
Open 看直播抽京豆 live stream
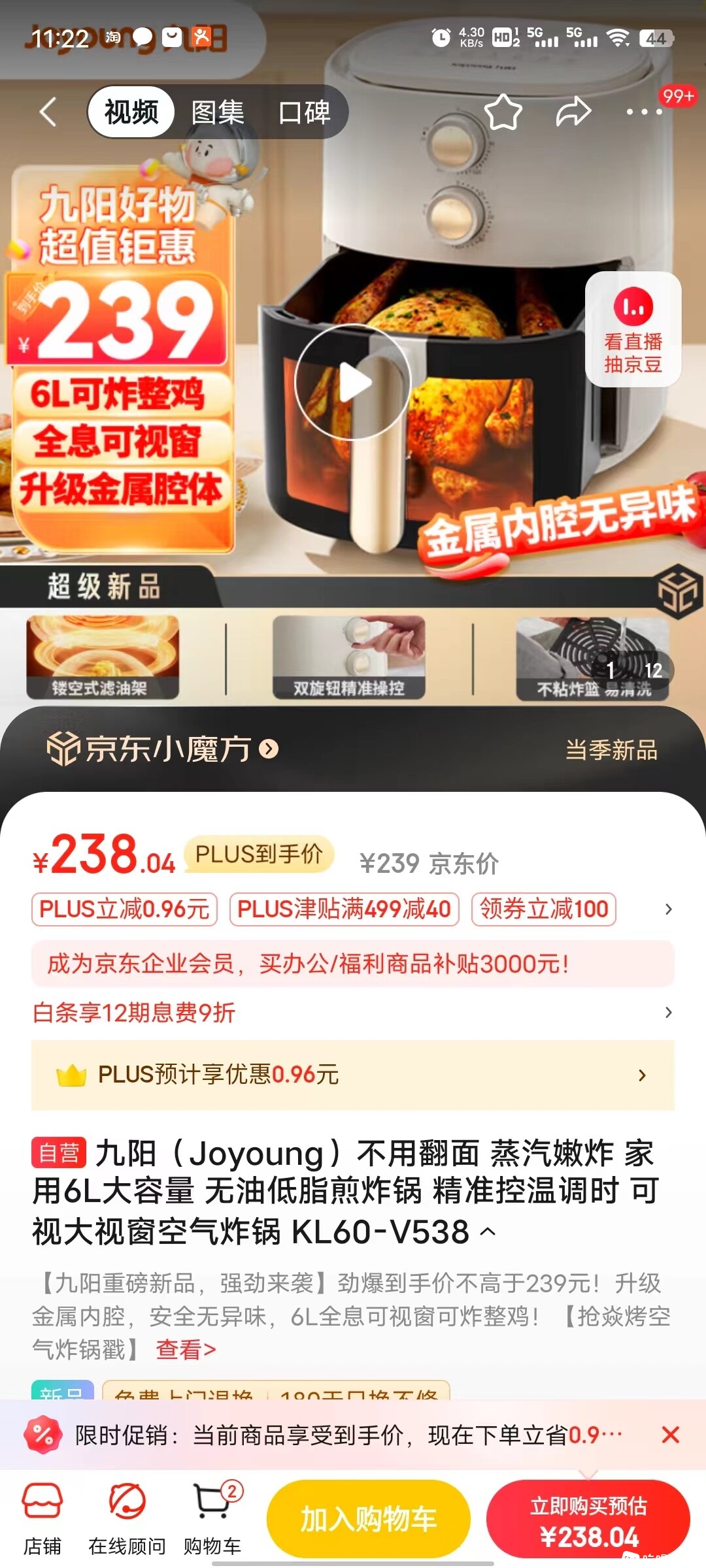[633, 330]
